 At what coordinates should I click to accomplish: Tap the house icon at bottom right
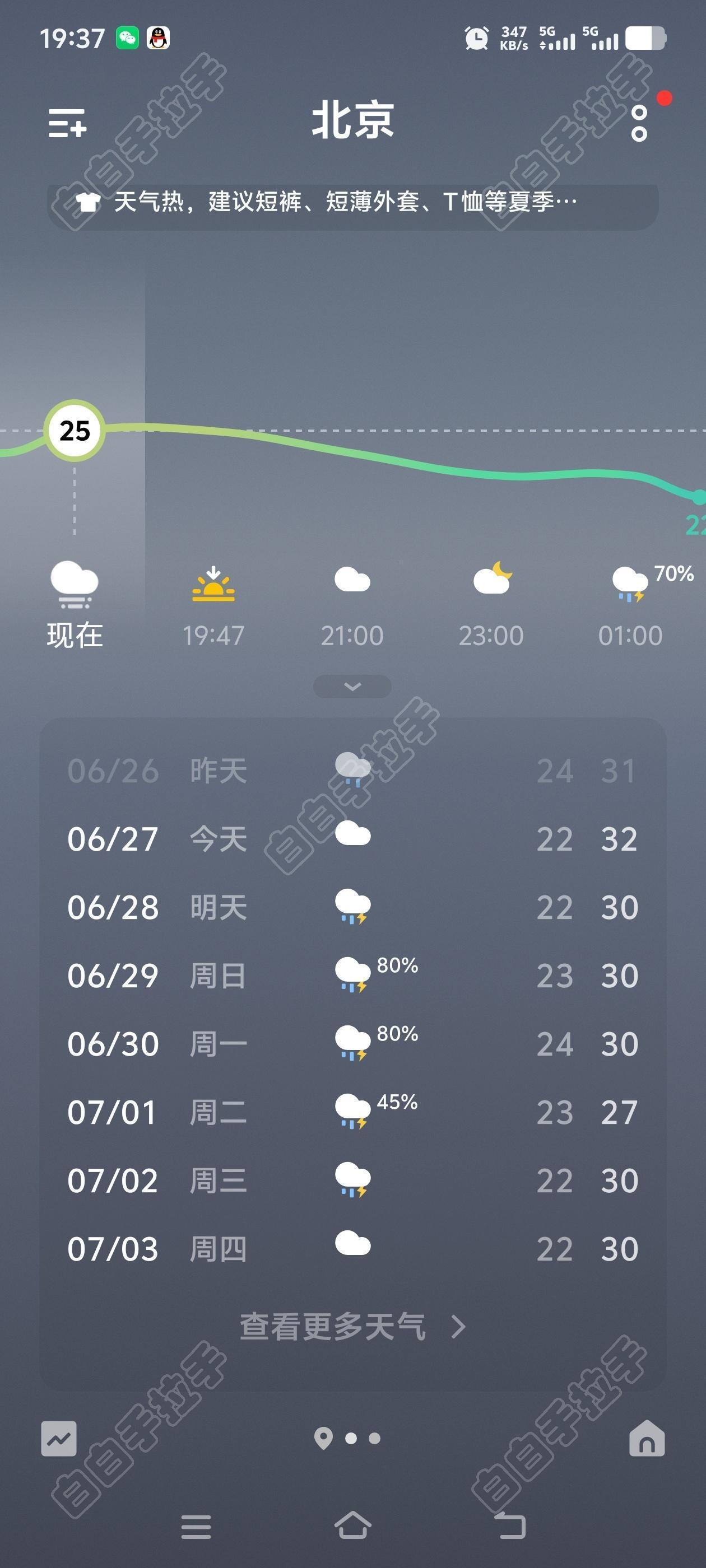[x=647, y=1438]
